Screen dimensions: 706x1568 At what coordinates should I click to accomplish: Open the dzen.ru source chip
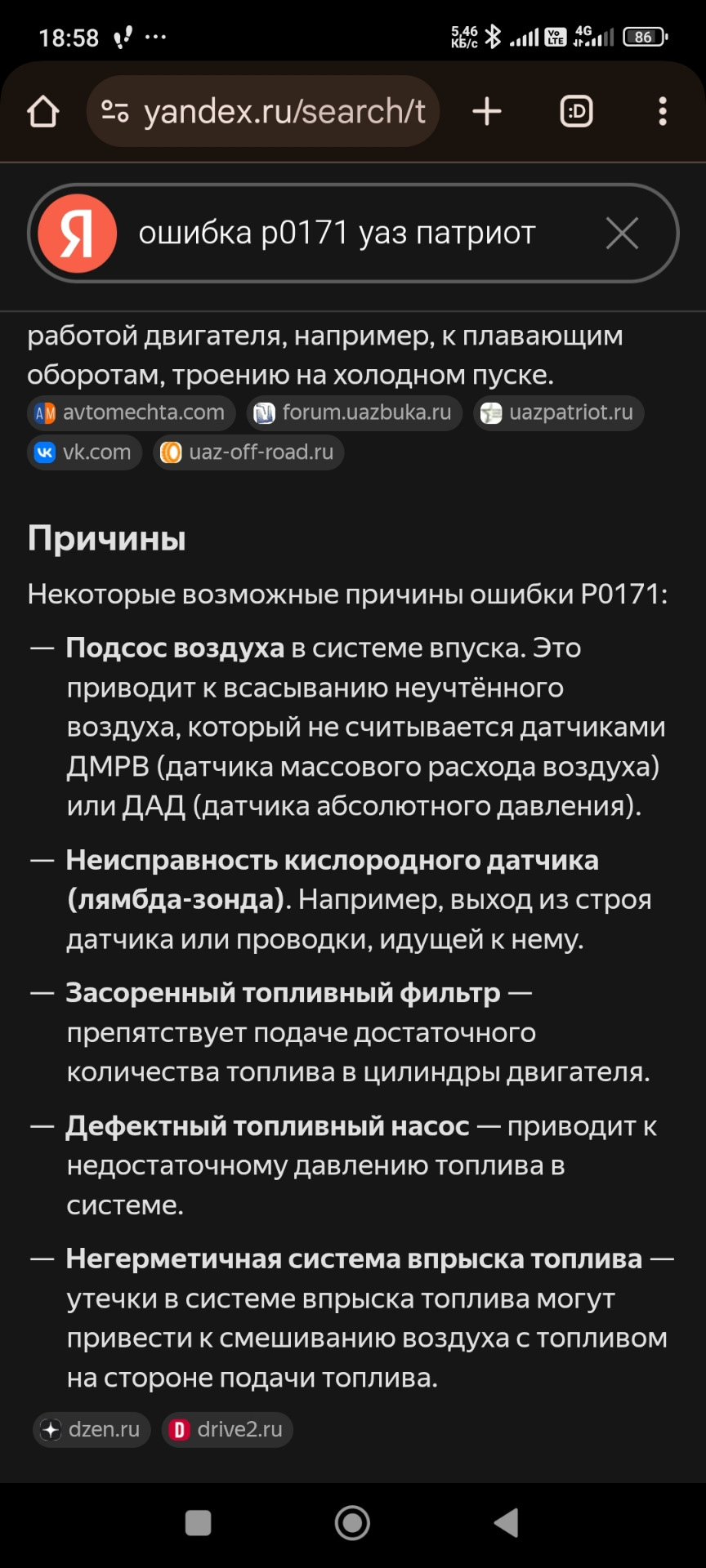coord(92,1430)
